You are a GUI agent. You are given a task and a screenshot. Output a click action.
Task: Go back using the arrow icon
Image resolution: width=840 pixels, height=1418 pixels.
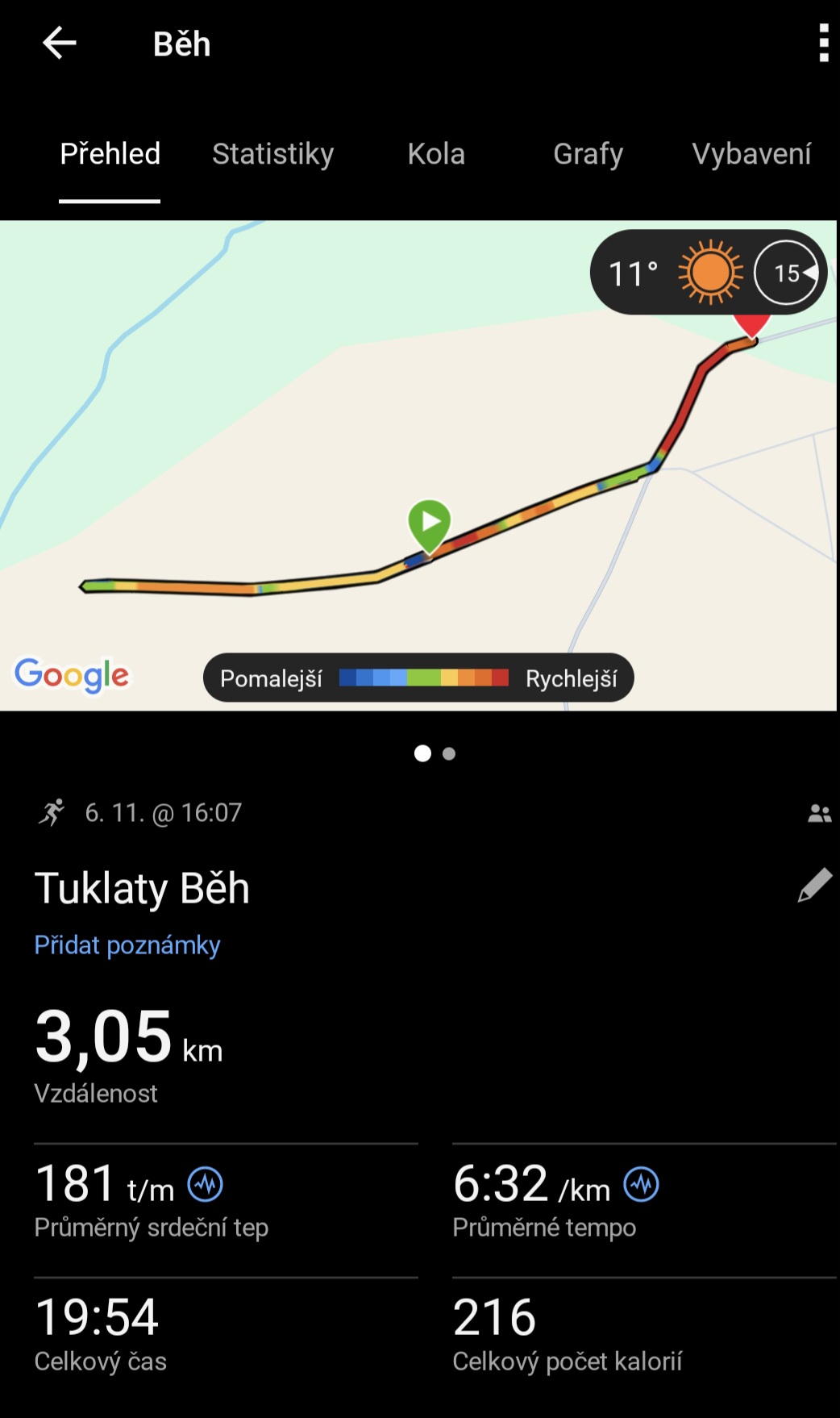59,44
